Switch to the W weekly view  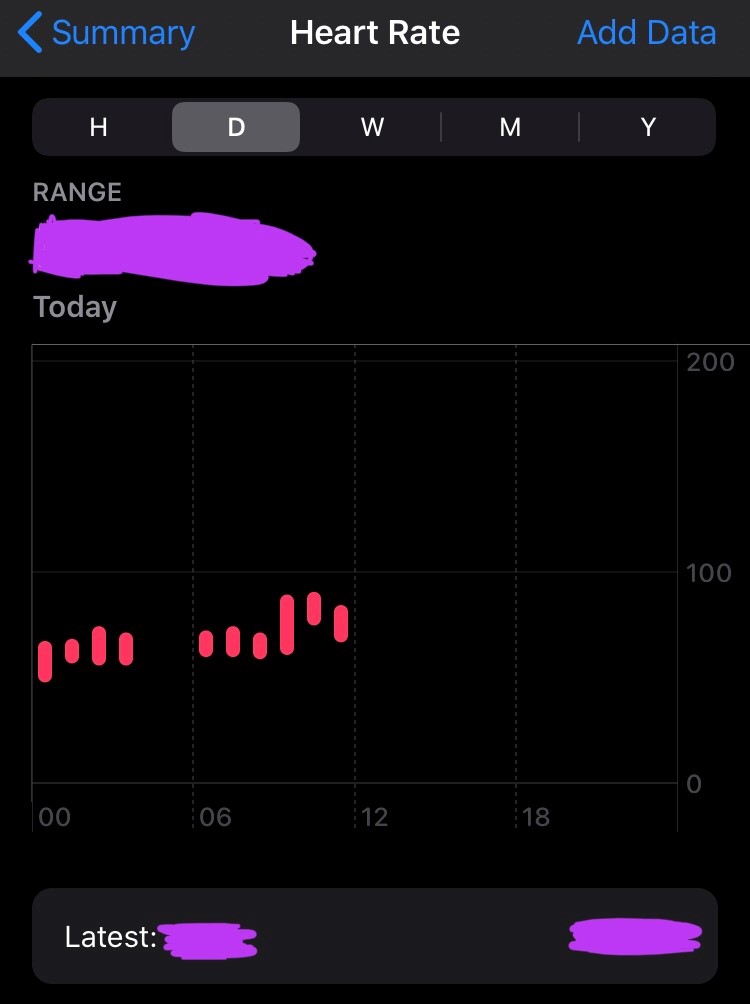coord(372,127)
